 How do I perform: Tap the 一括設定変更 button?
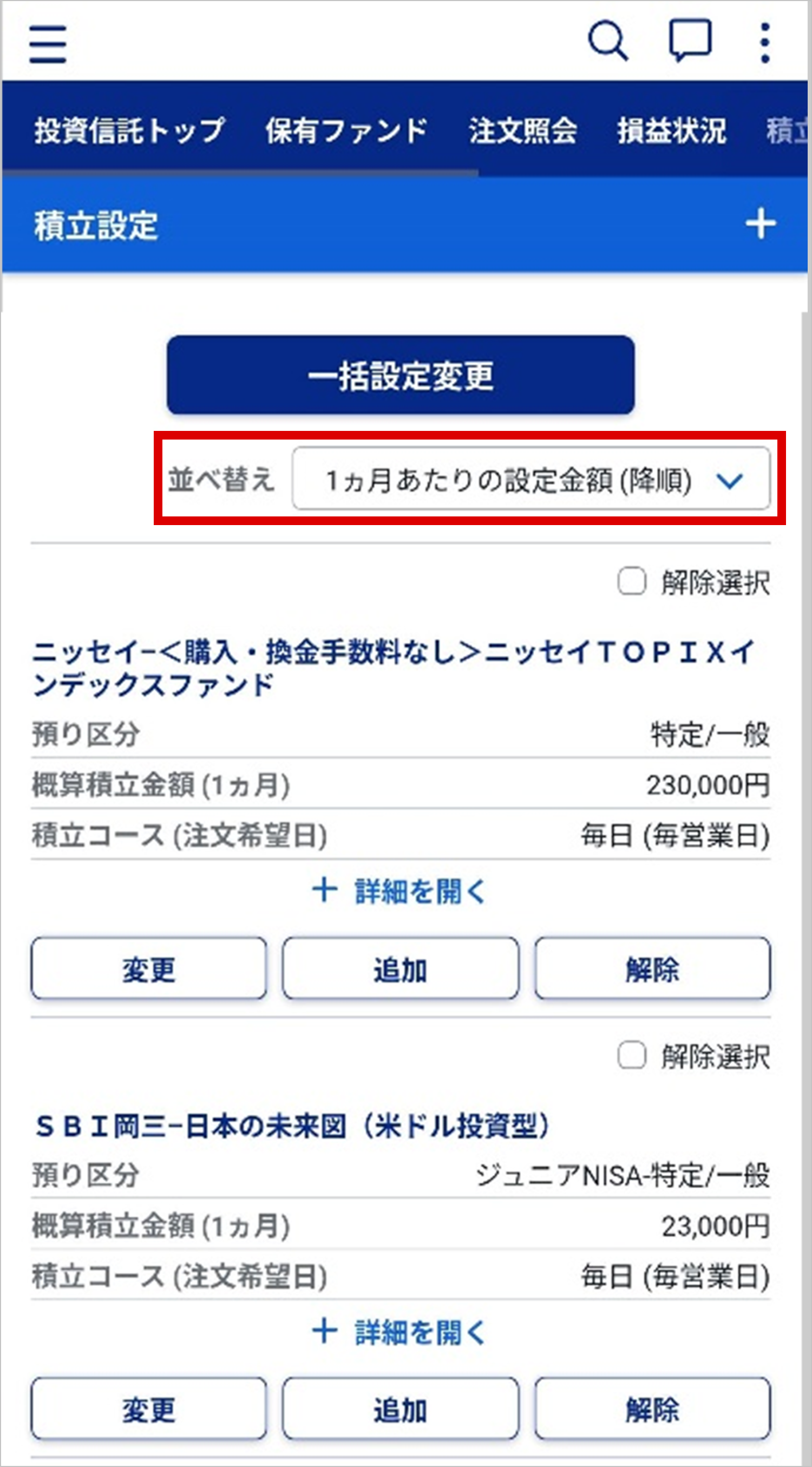pos(400,375)
